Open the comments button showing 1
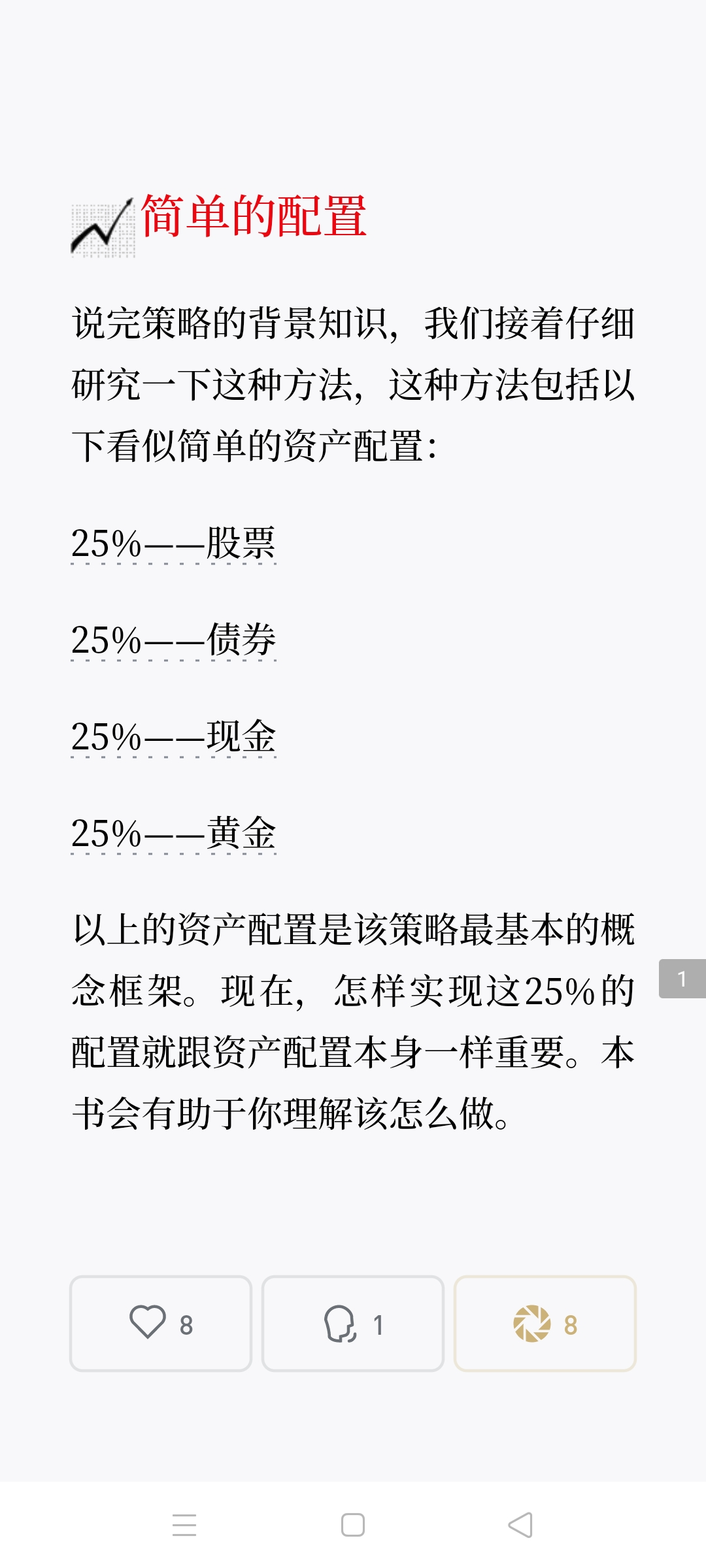 pos(353,1324)
